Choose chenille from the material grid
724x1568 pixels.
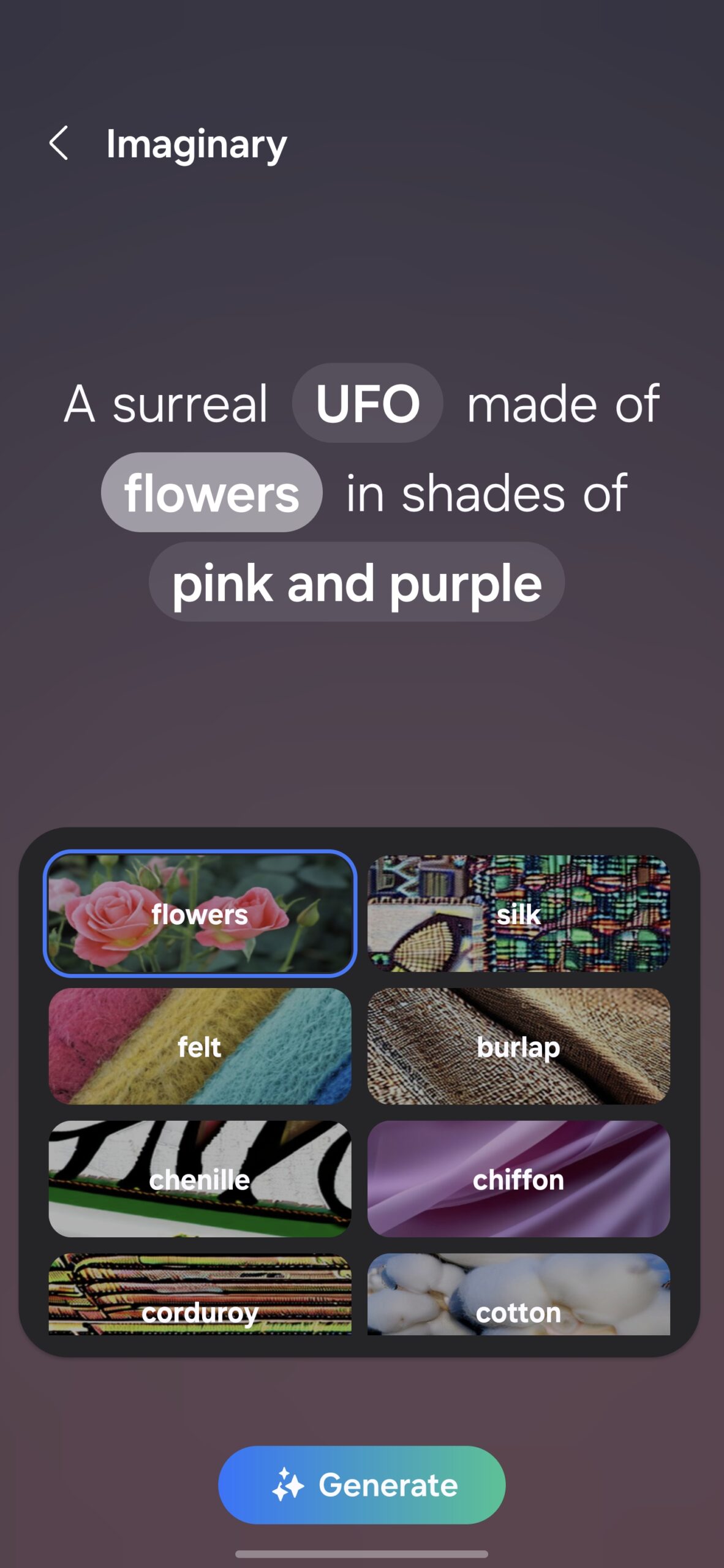click(200, 1179)
